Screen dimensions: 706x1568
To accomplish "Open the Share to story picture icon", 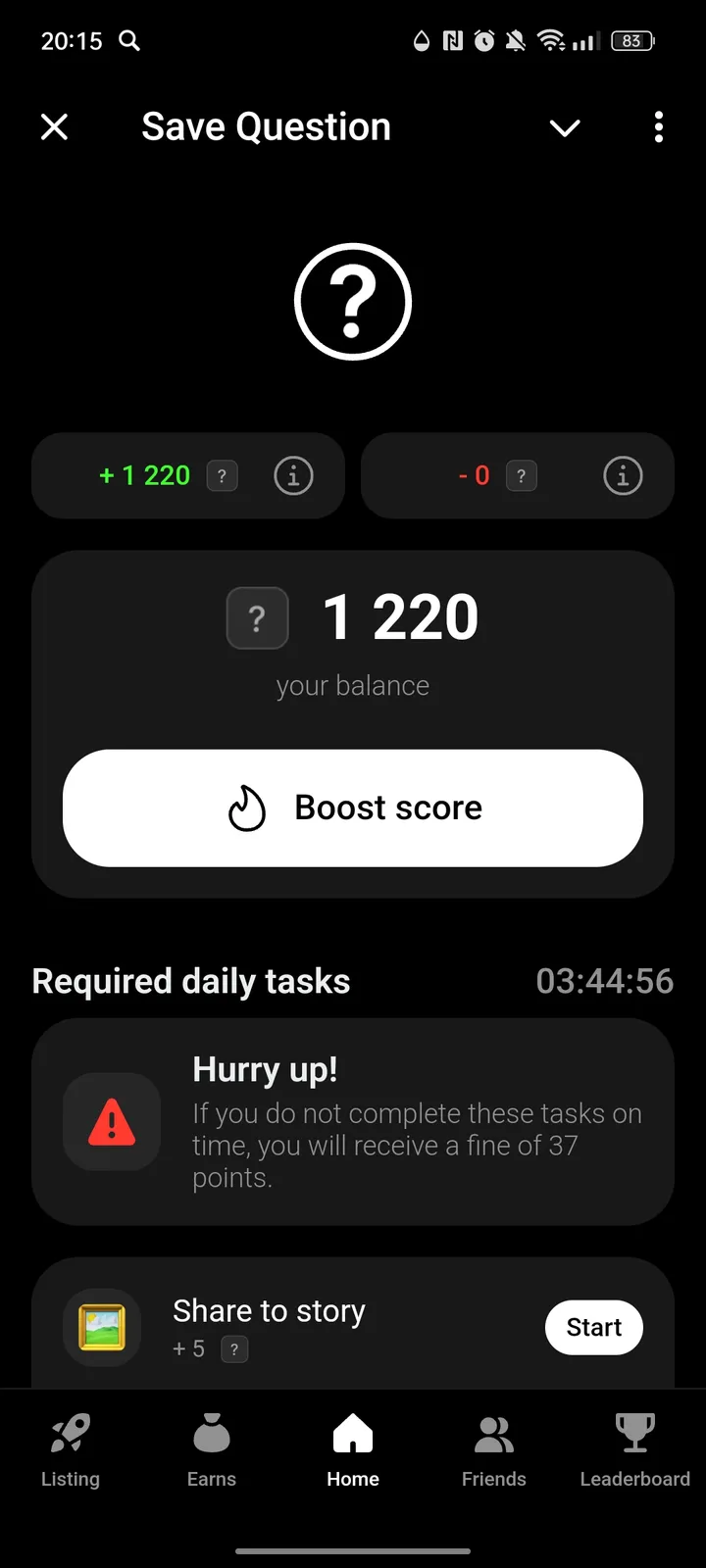I will (101, 1327).
